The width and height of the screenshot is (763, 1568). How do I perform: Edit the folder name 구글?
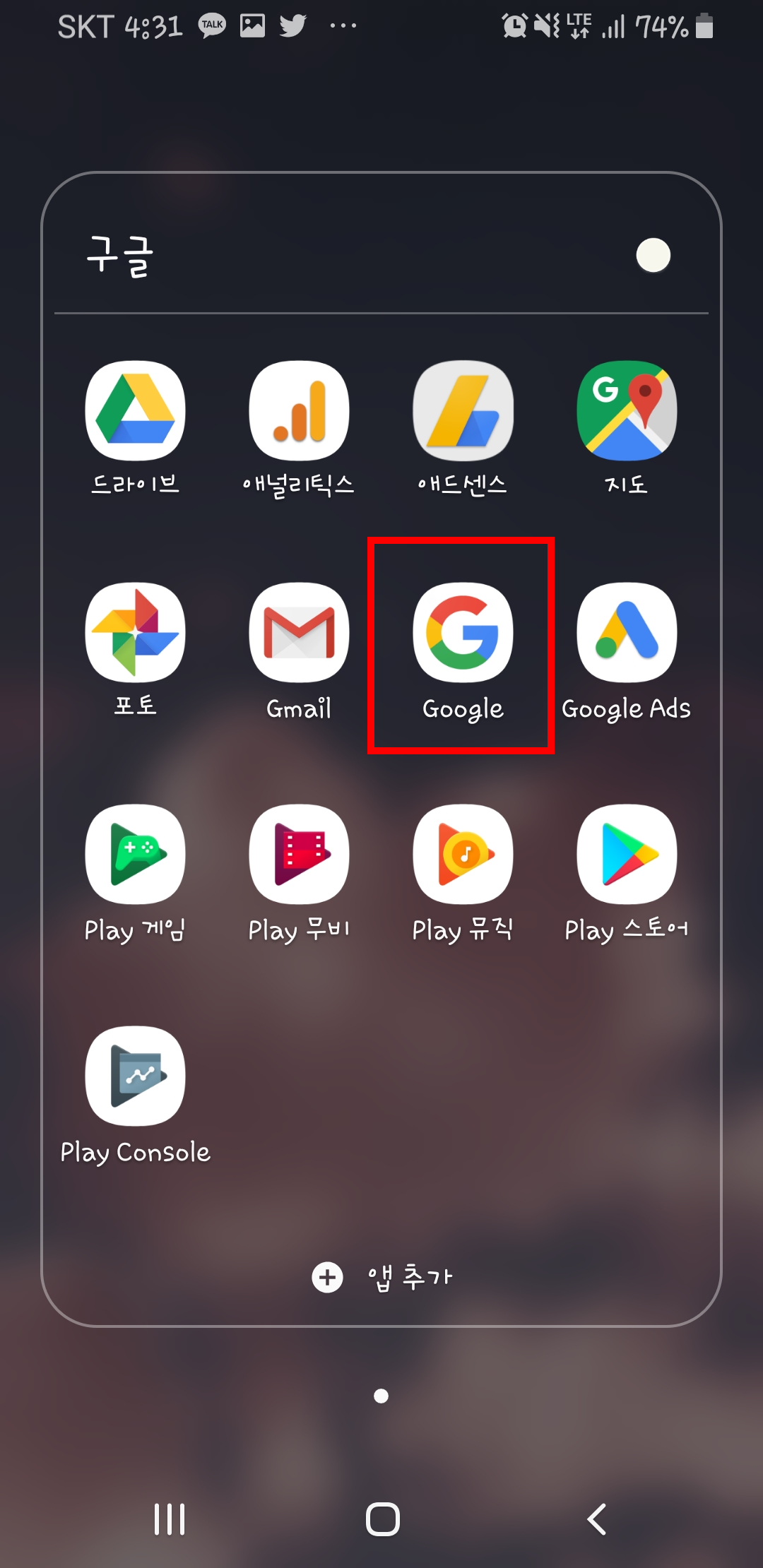(x=119, y=256)
